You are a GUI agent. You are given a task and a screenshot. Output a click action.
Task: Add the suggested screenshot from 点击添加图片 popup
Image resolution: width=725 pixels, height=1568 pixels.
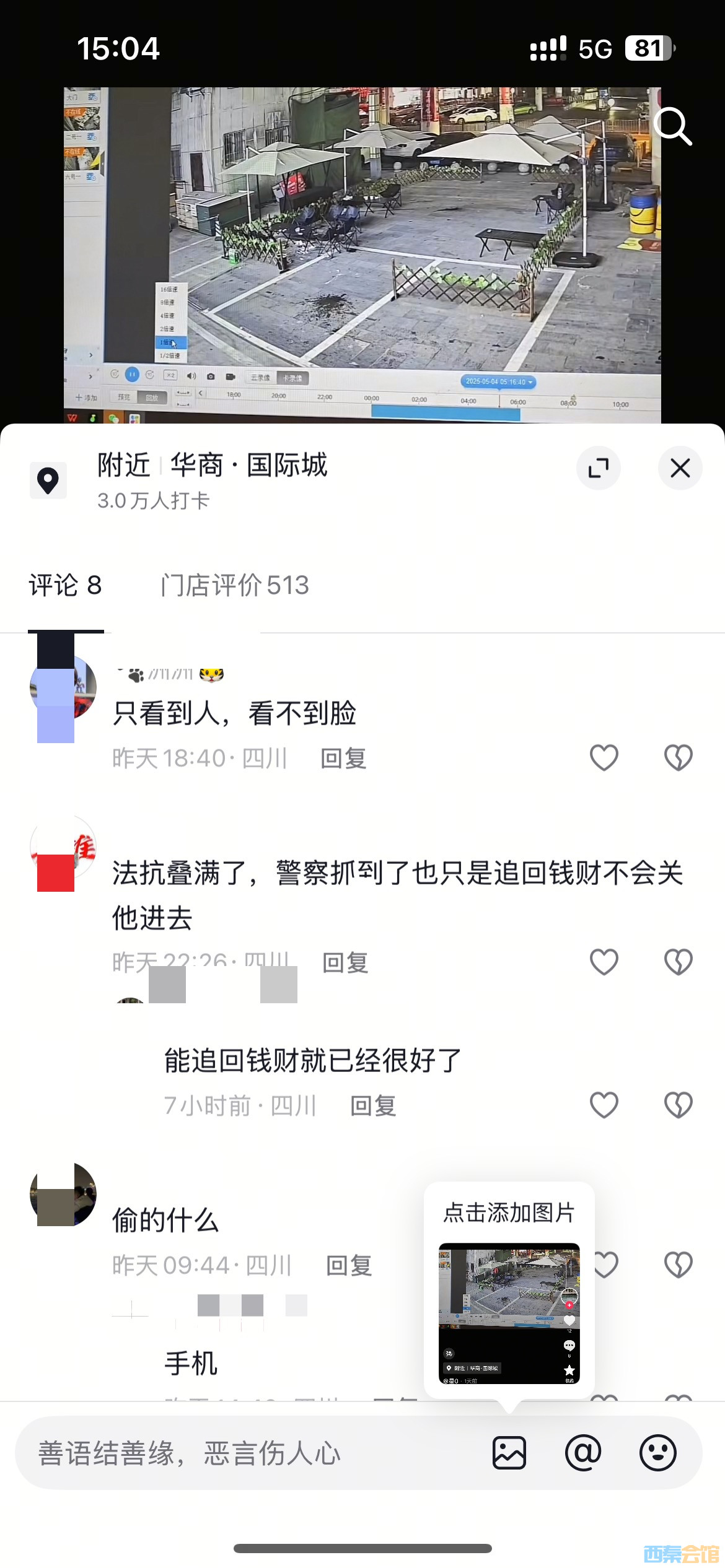(x=509, y=1313)
